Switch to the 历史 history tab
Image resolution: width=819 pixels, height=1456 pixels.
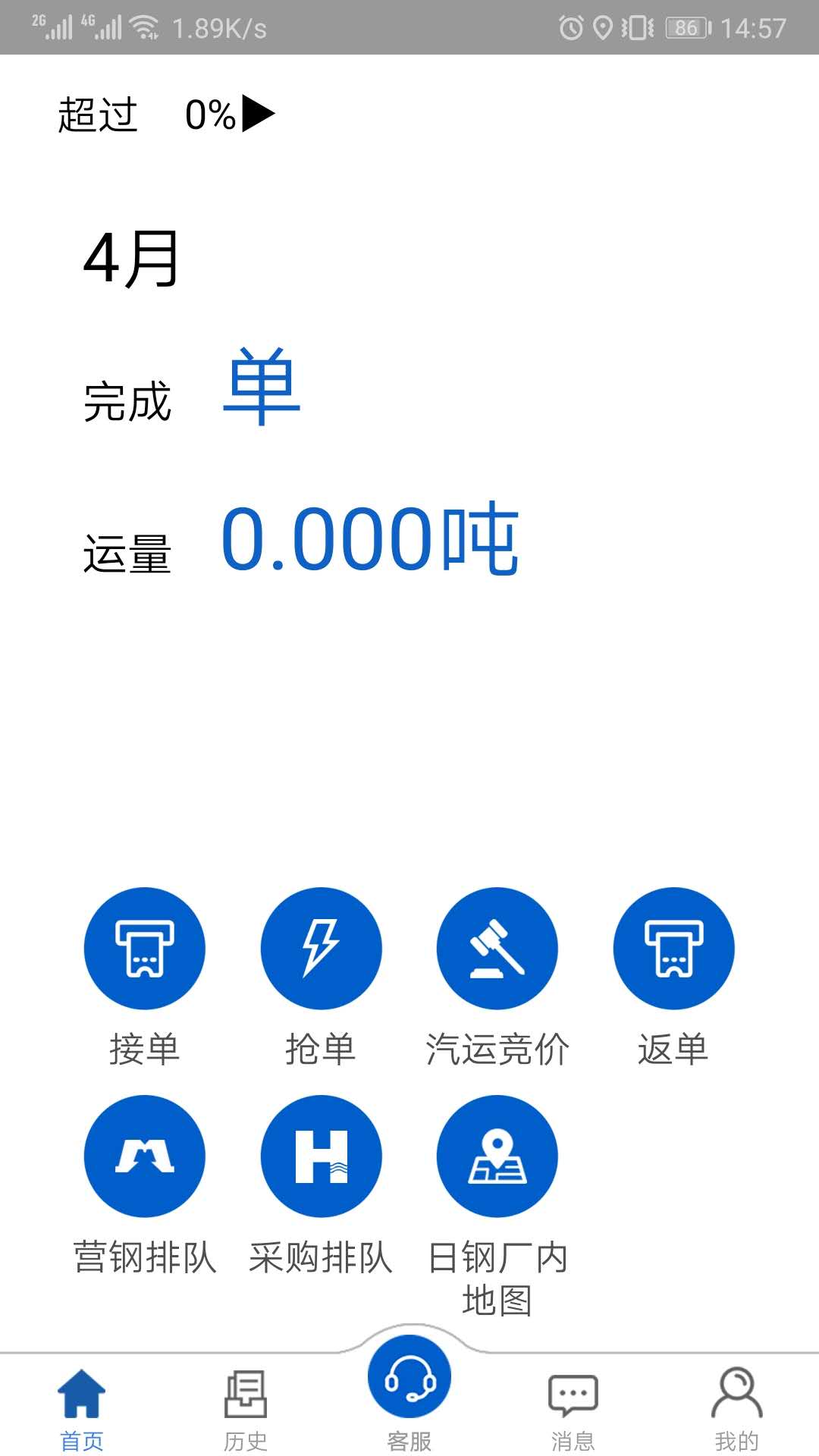point(246,1407)
